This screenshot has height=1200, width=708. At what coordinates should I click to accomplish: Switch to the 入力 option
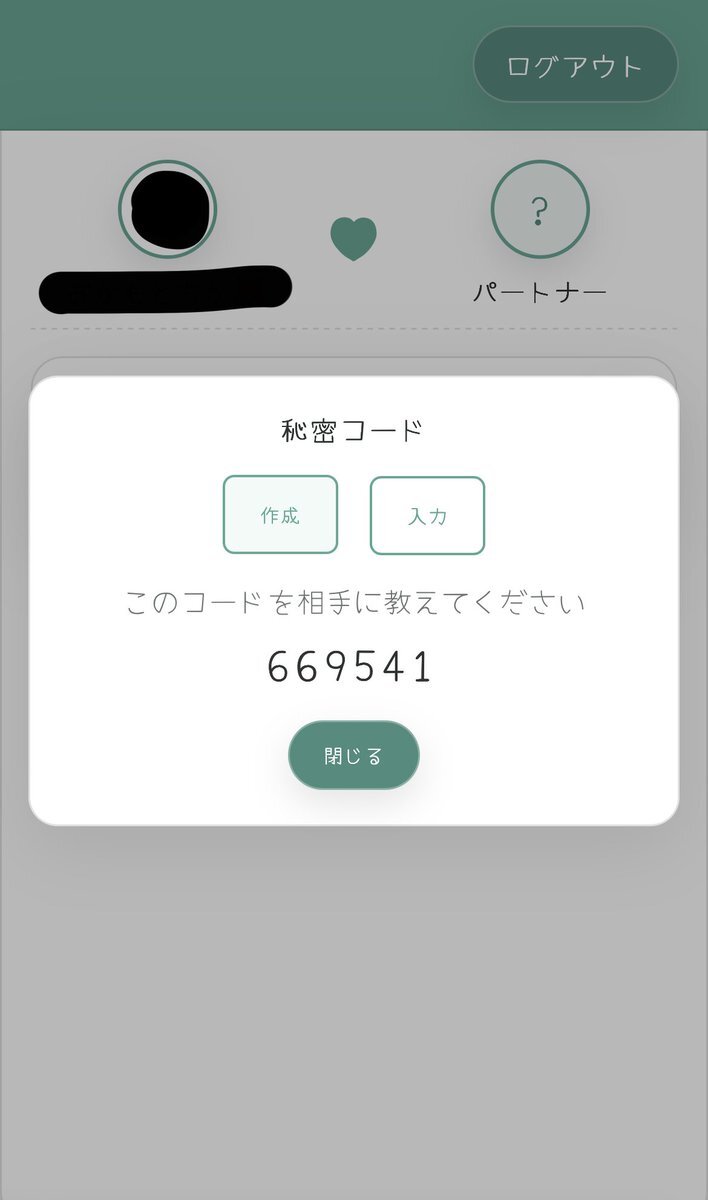coord(427,515)
